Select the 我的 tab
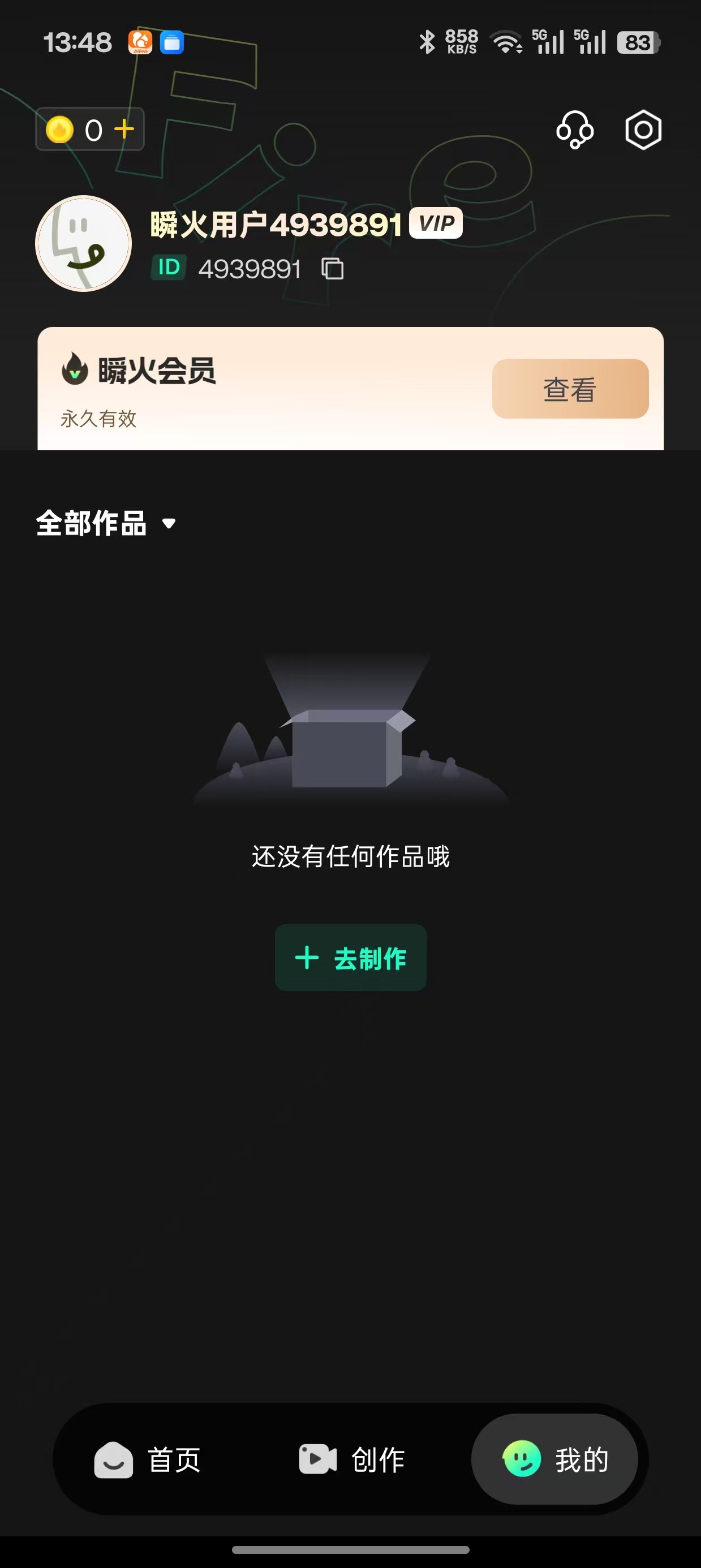This screenshot has width=701, height=1568. point(555,1459)
